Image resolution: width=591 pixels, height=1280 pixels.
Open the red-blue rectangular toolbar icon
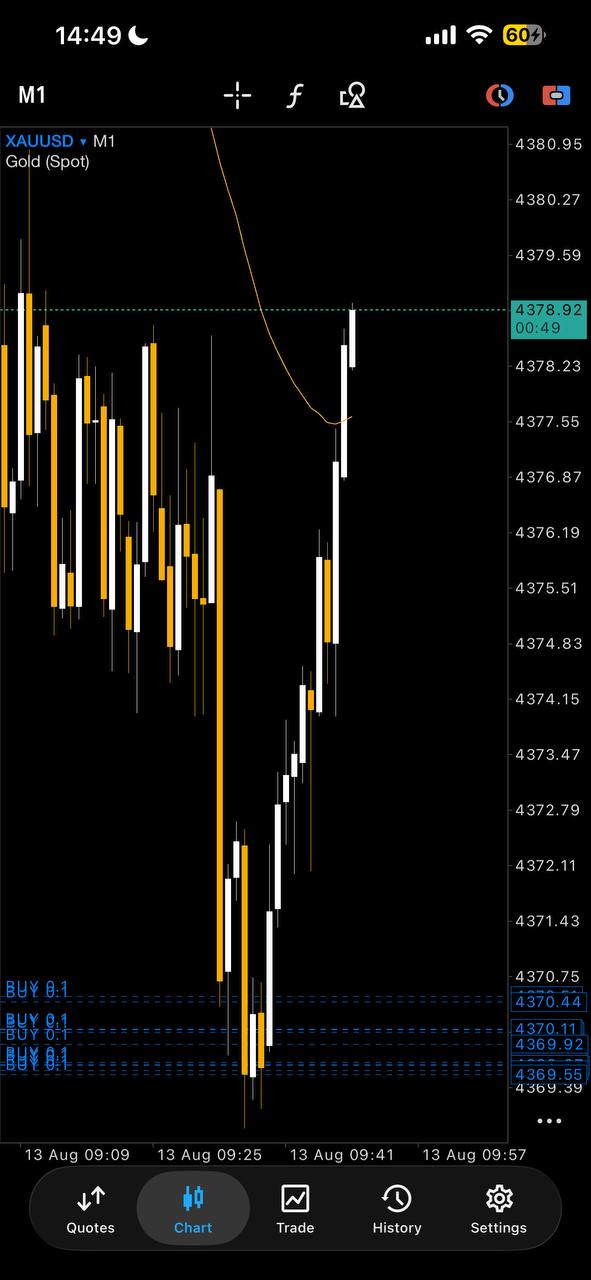556,95
